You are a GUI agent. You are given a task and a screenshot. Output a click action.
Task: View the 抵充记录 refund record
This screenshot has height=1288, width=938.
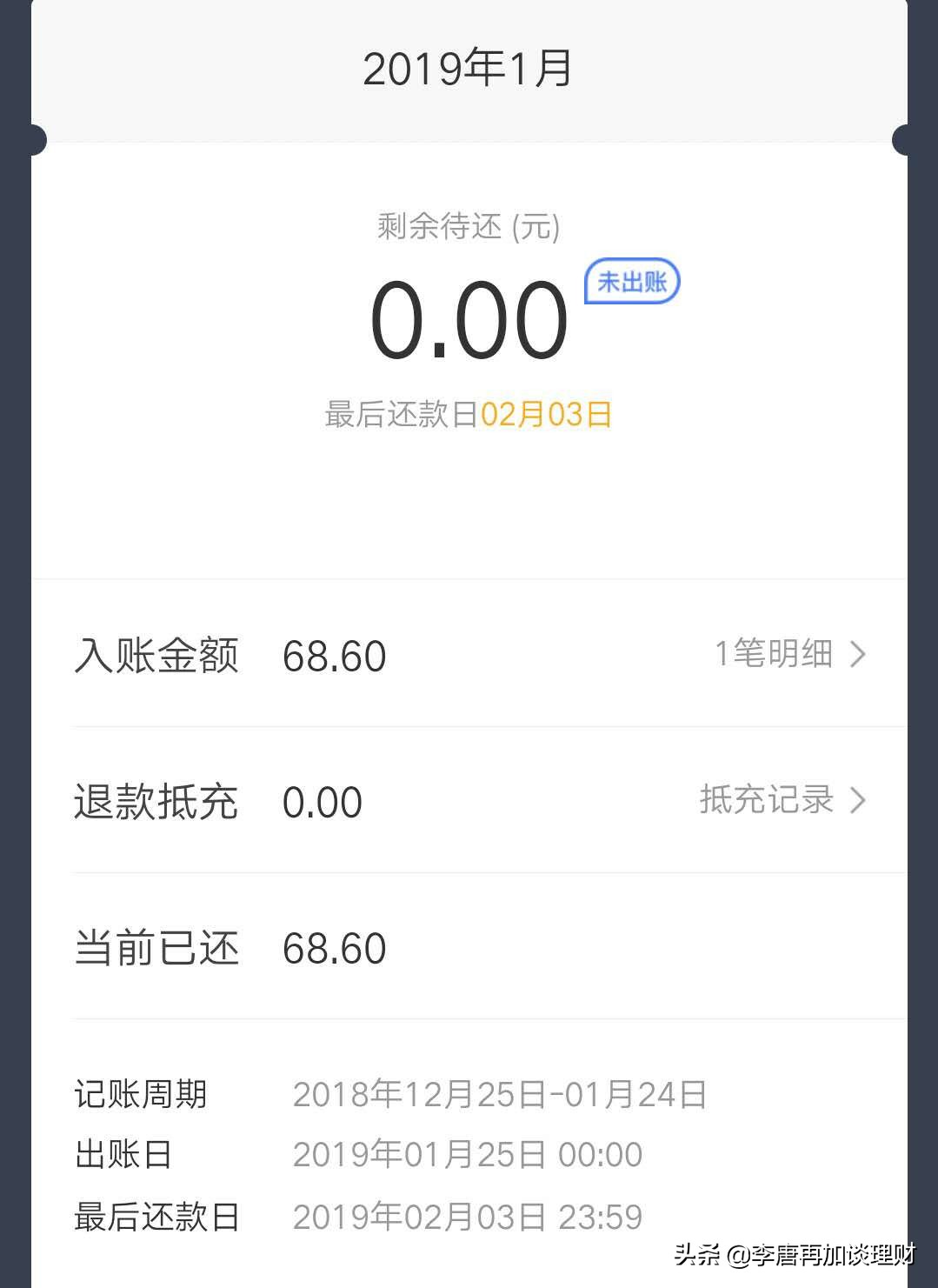coord(767,799)
